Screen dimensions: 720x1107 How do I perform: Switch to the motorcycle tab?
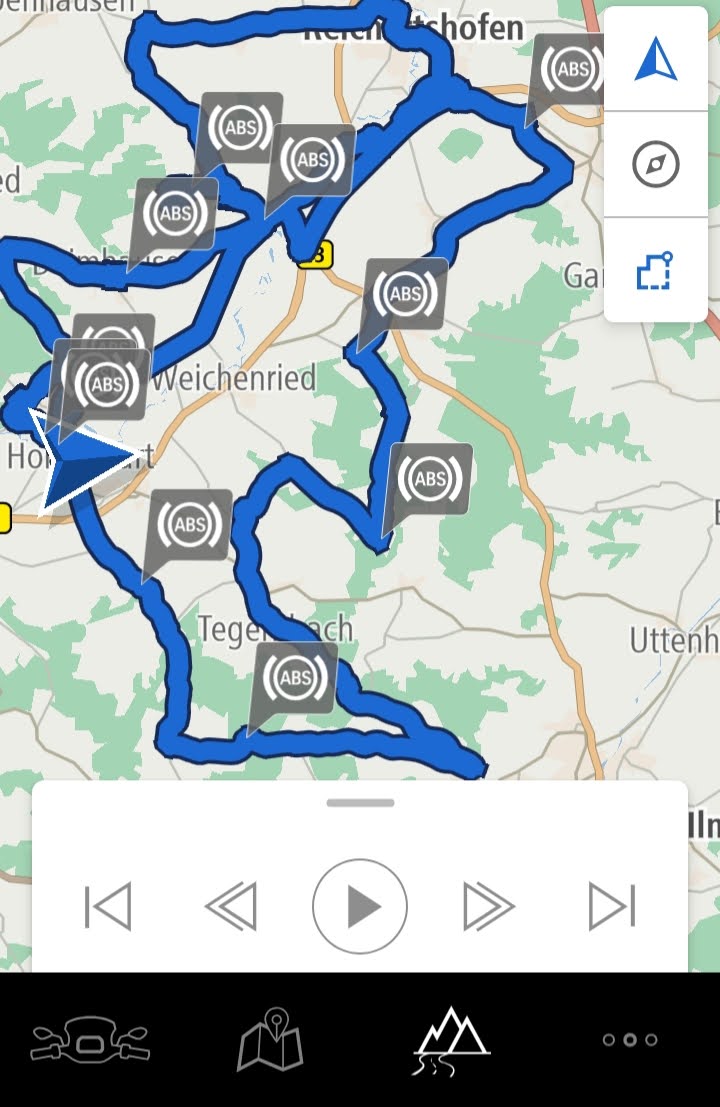tap(90, 1040)
